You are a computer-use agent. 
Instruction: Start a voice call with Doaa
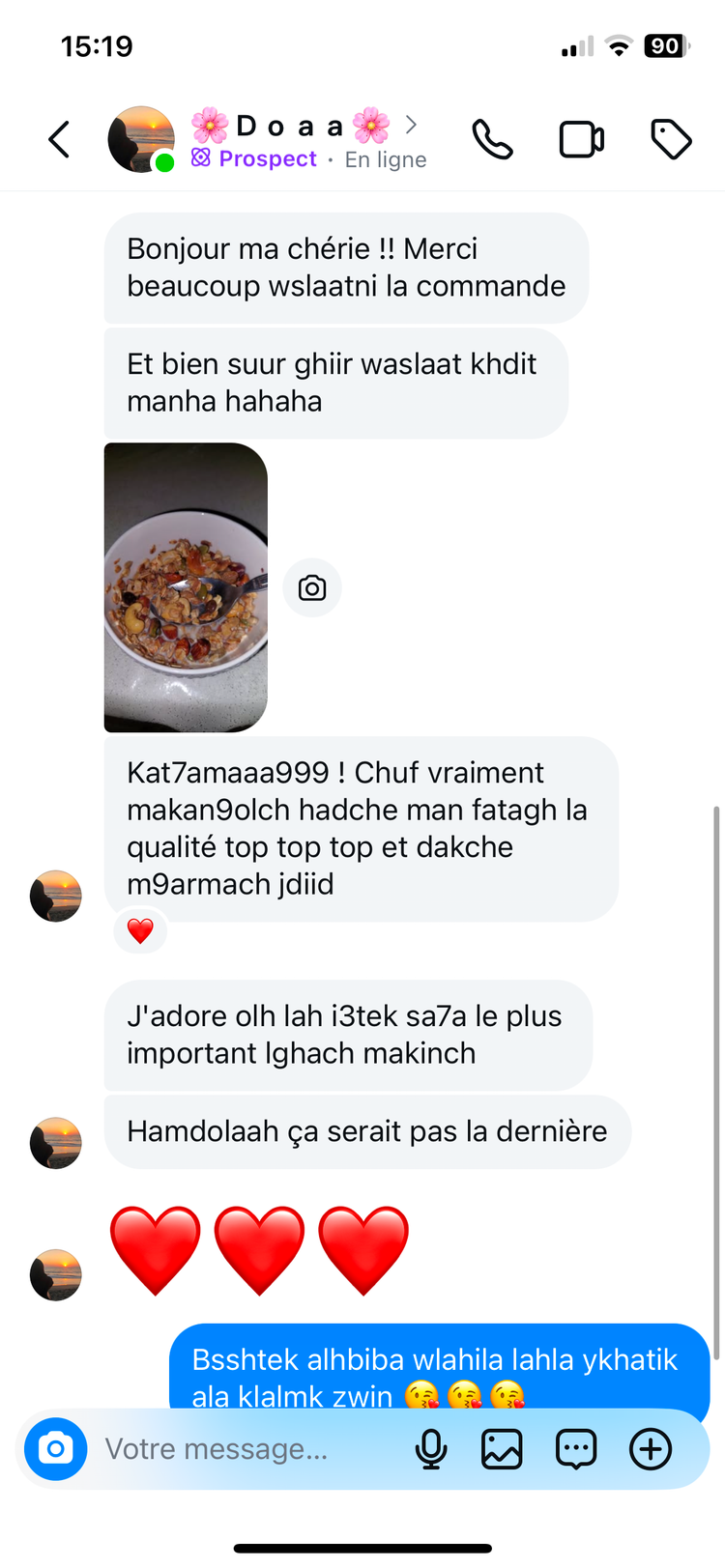(x=492, y=140)
